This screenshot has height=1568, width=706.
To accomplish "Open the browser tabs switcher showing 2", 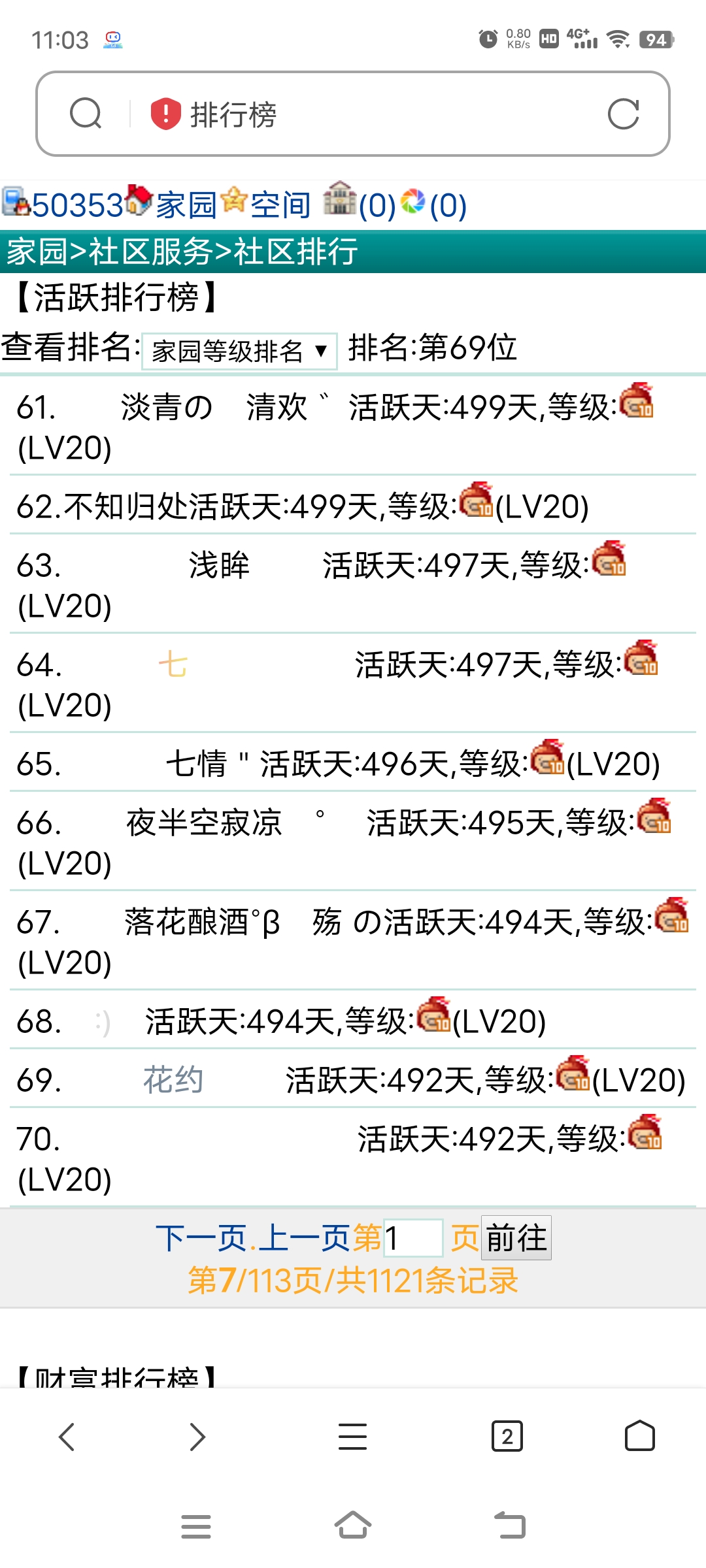I will (x=507, y=1437).
